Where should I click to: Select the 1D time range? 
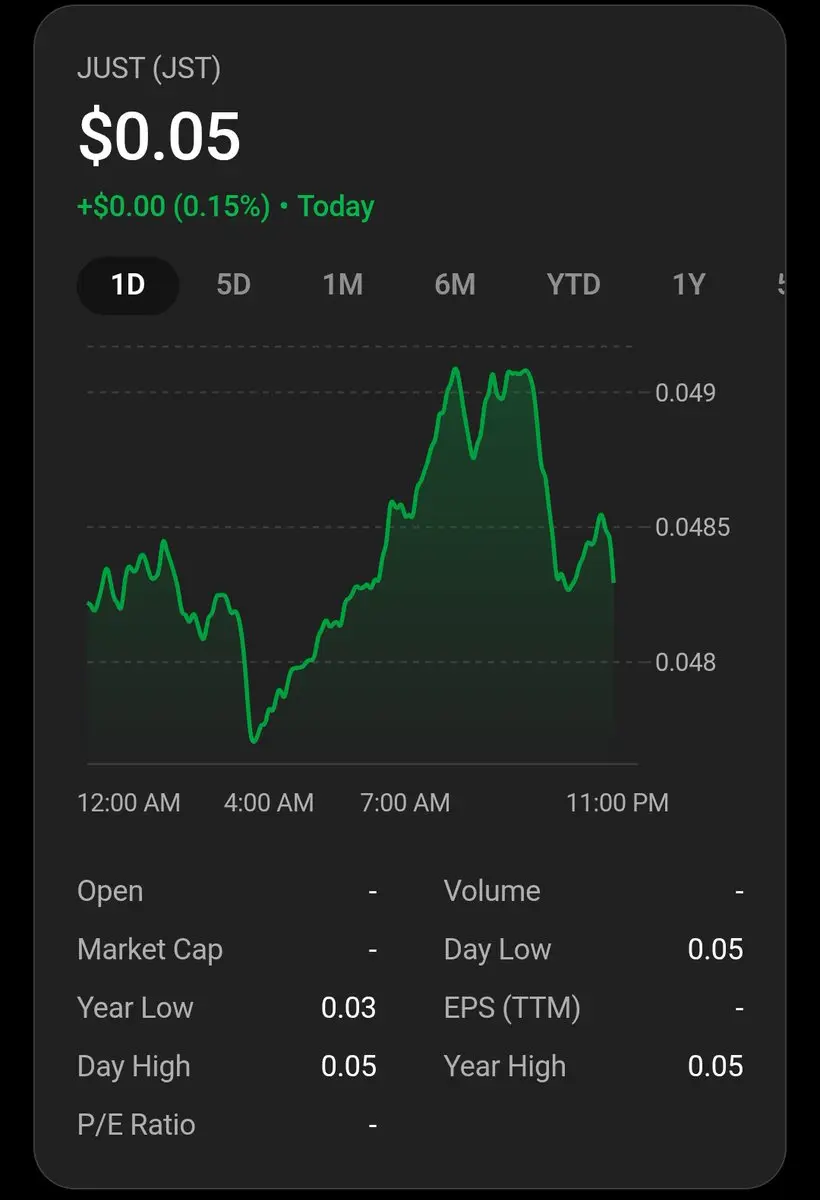tap(128, 285)
